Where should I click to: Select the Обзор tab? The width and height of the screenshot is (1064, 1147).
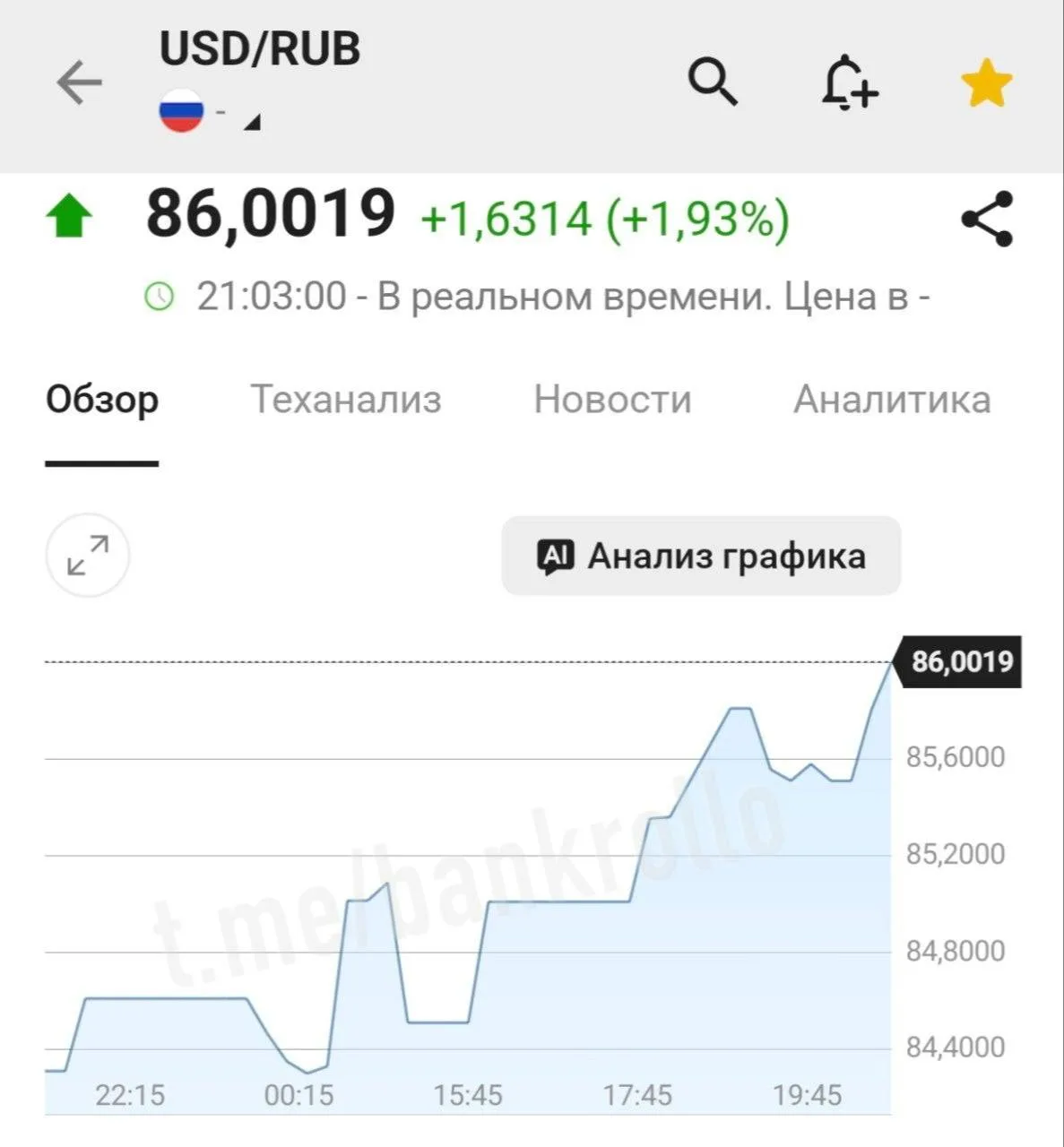102,400
